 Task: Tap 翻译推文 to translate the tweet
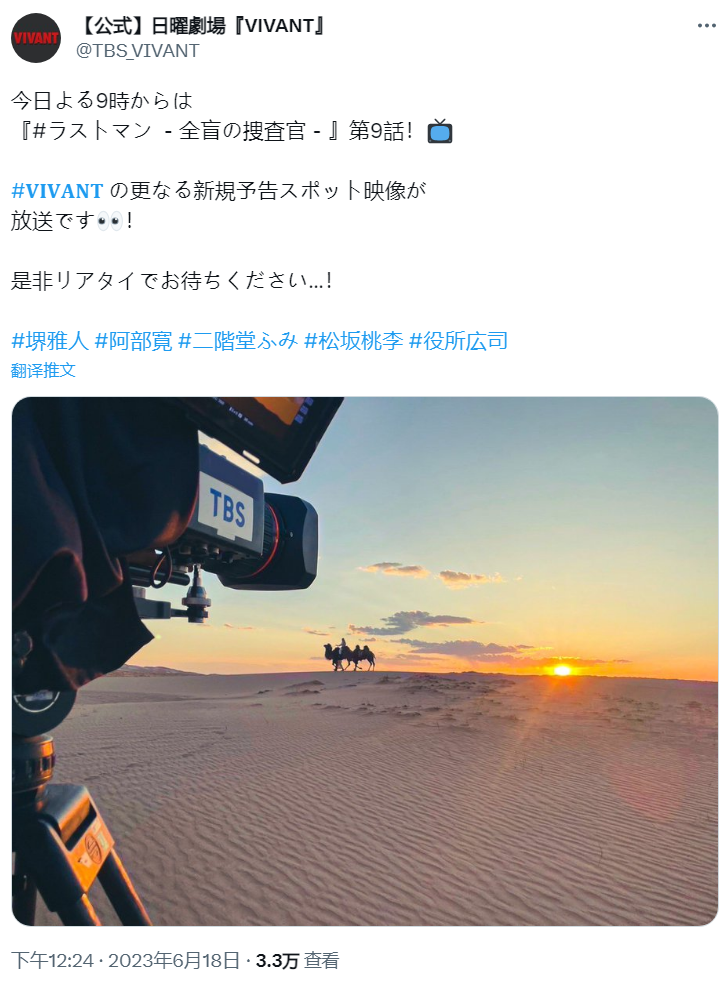click(43, 370)
